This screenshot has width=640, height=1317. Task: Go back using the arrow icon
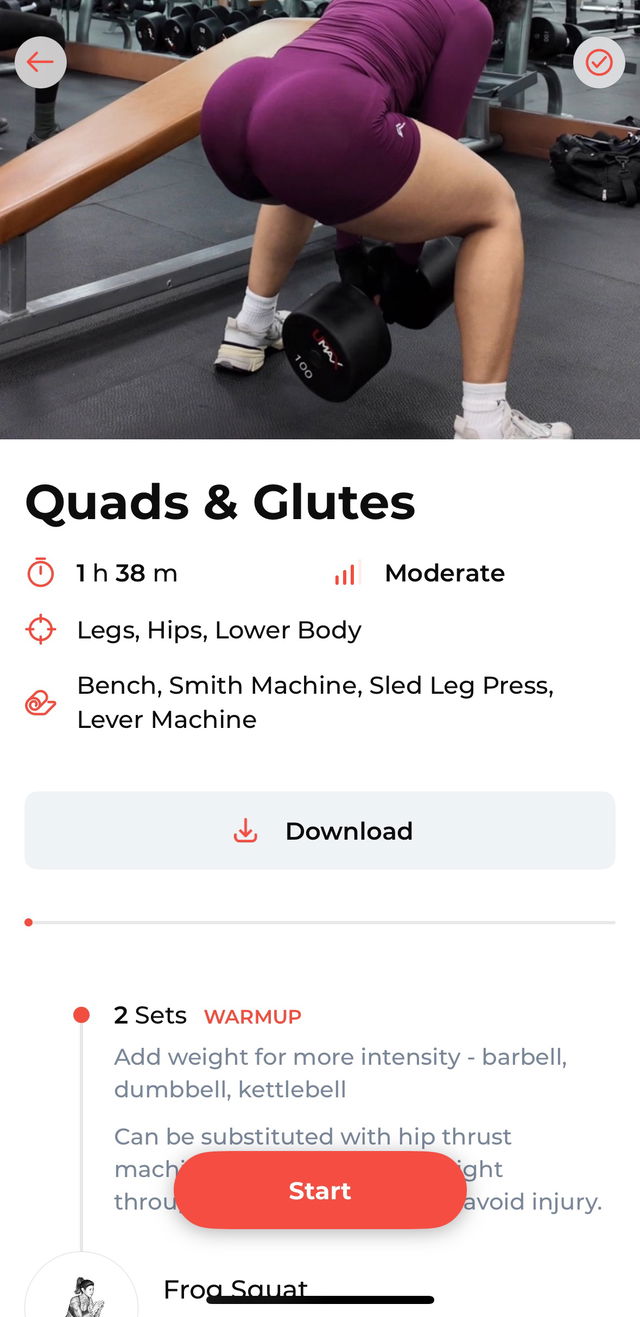[x=40, y=63]
